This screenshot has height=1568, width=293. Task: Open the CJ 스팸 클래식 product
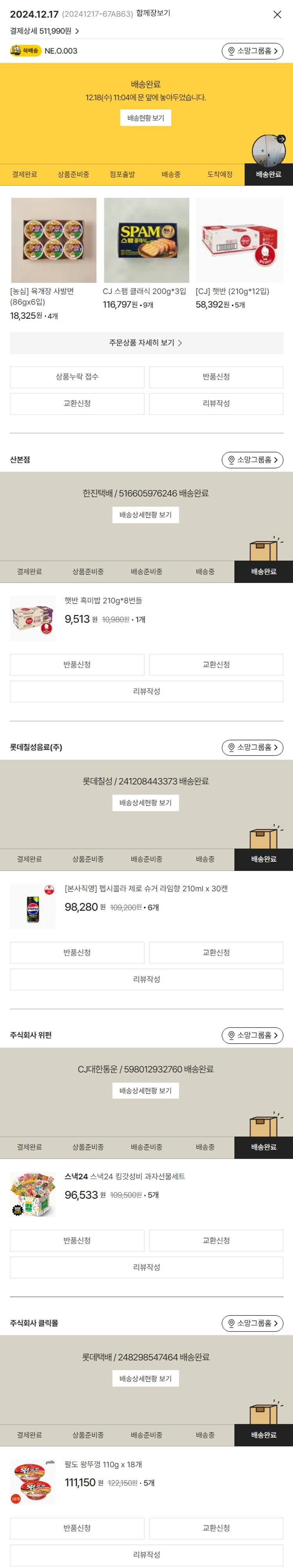tap(146, 241)
